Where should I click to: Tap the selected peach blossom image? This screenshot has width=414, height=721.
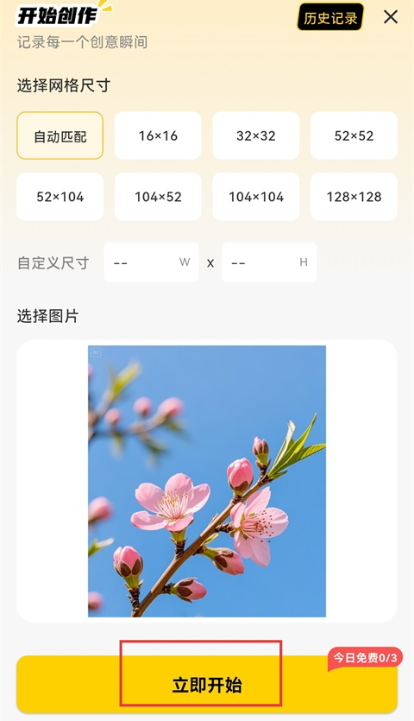coord(207,481)
